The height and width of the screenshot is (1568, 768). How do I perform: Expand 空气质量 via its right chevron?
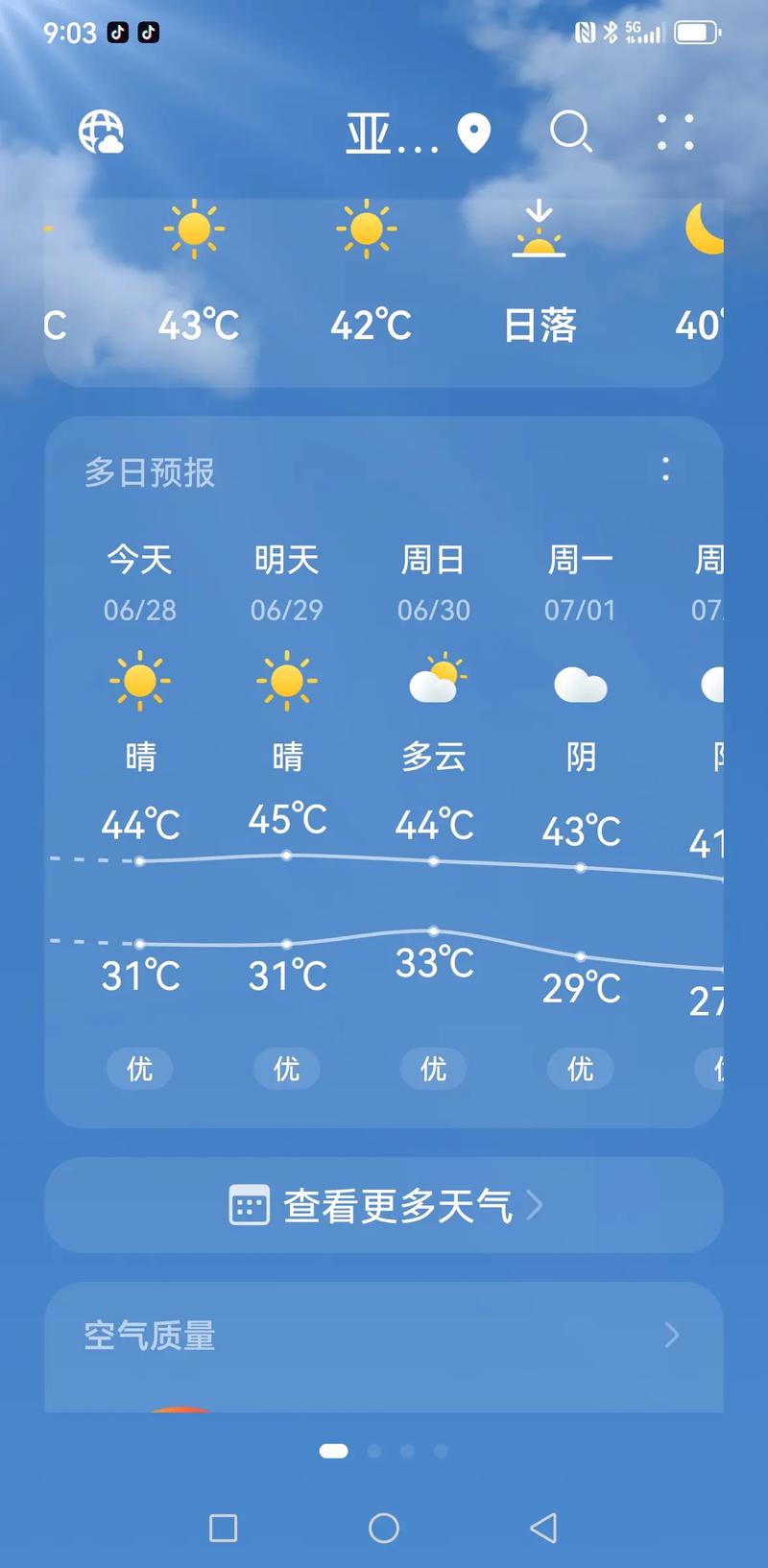672,1335
